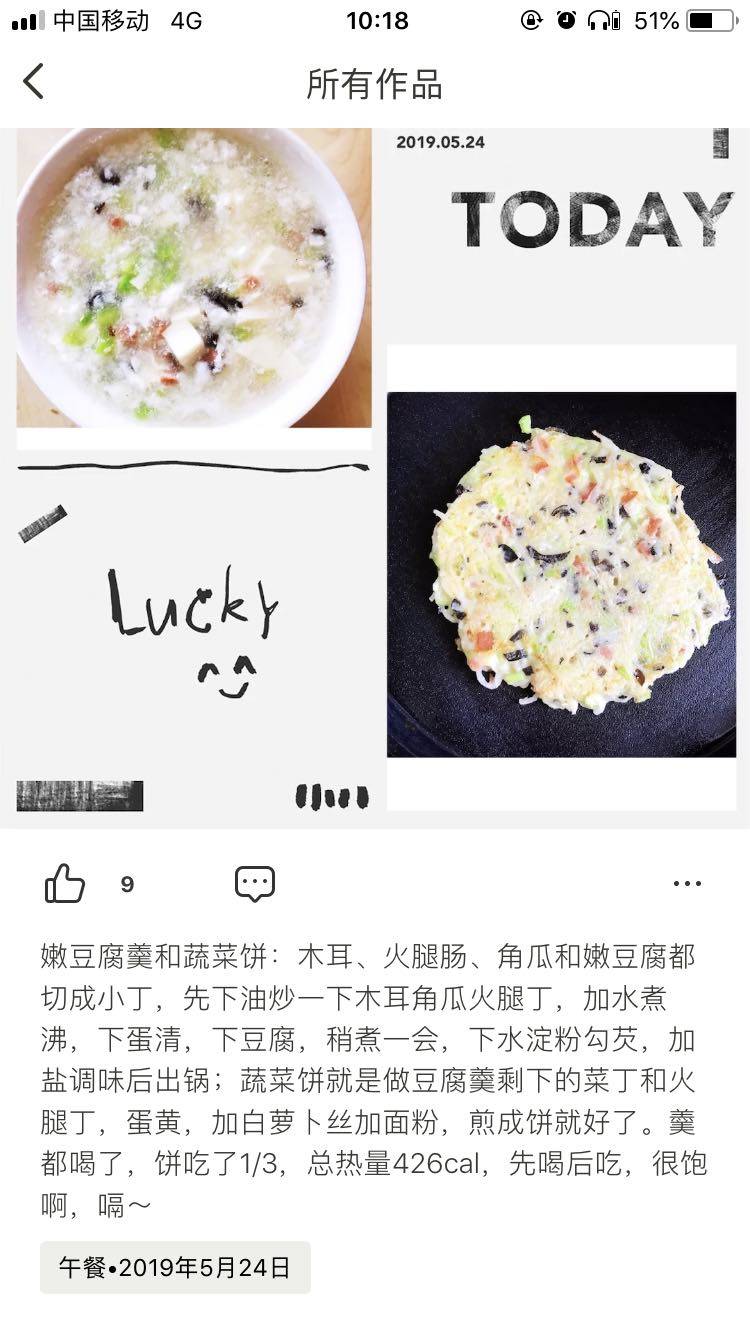Like this post with thumbs-up
Viewport: 750px width, 1334px height.
[65, 884]
